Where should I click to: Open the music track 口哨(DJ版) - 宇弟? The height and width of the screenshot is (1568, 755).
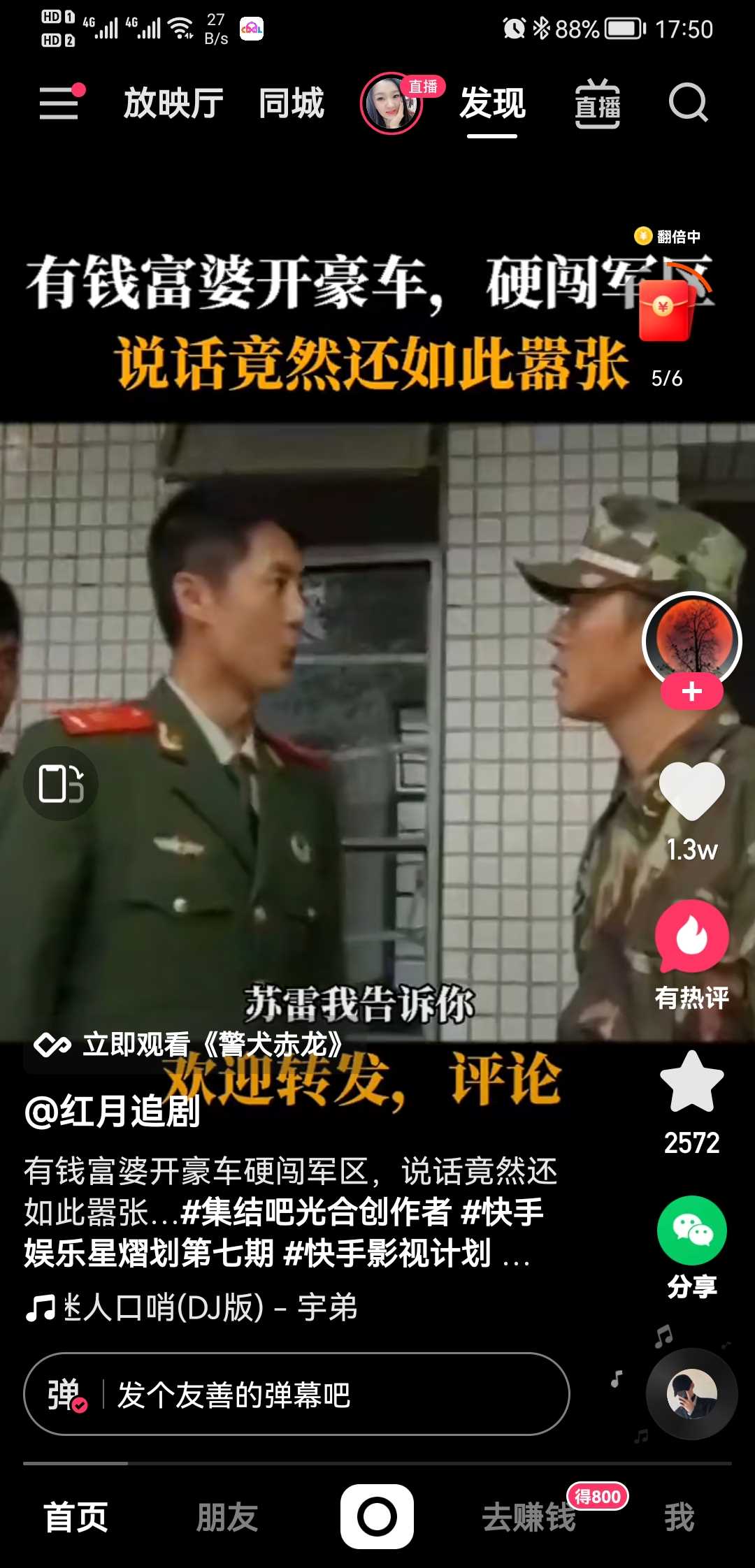[210, 1307]
